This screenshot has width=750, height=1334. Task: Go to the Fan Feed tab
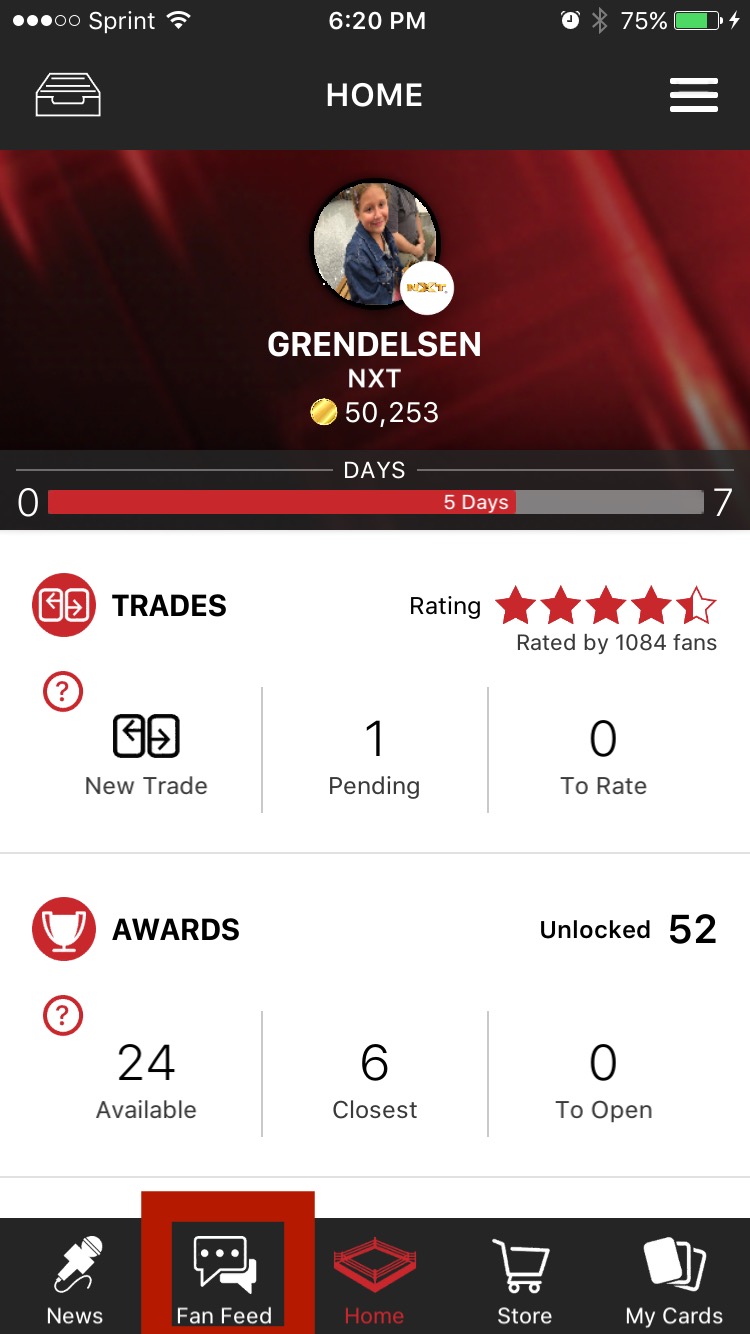[225, 1277]
